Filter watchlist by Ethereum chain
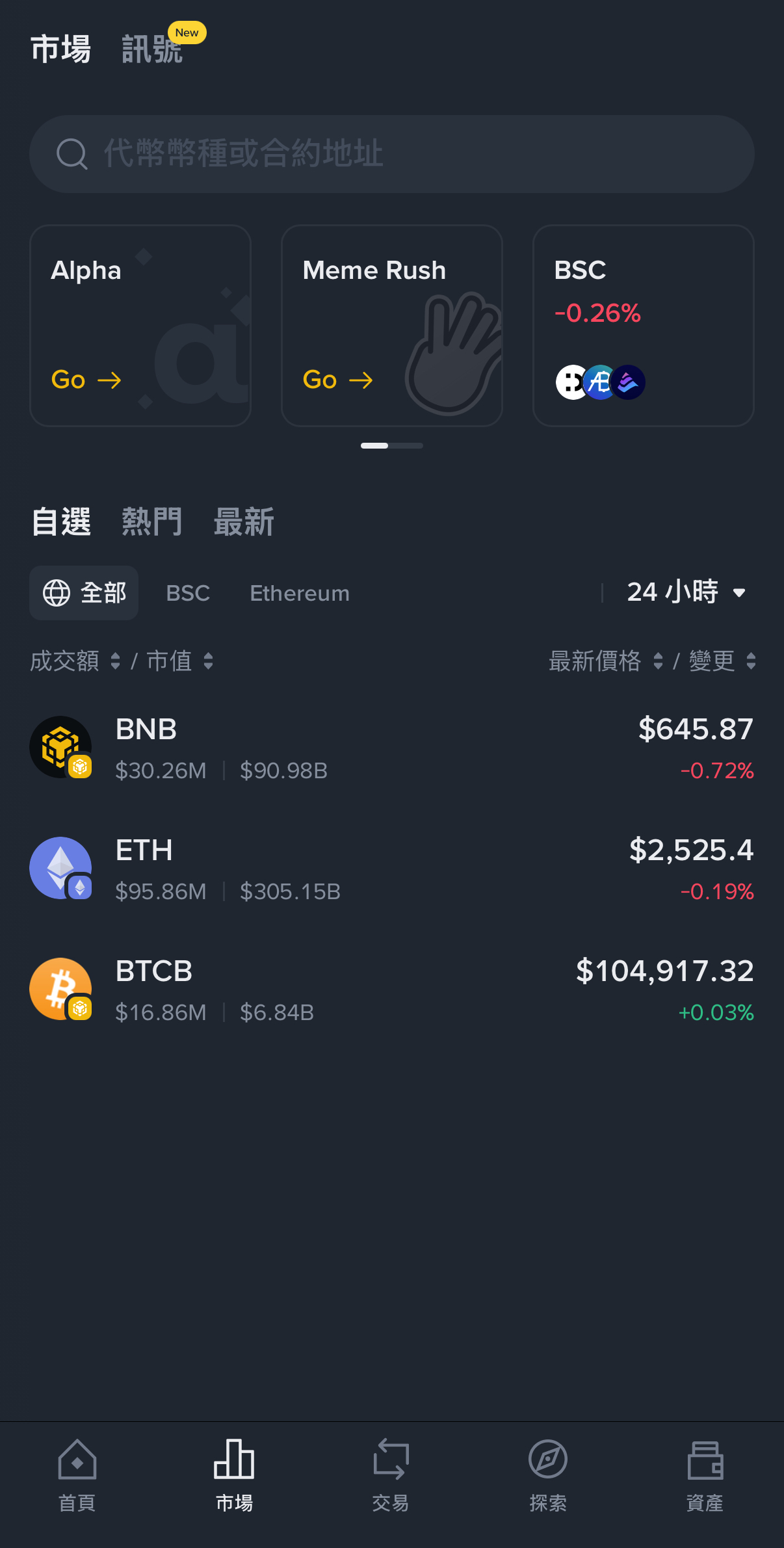This screenshot has height=1548, width=784. 300,593
